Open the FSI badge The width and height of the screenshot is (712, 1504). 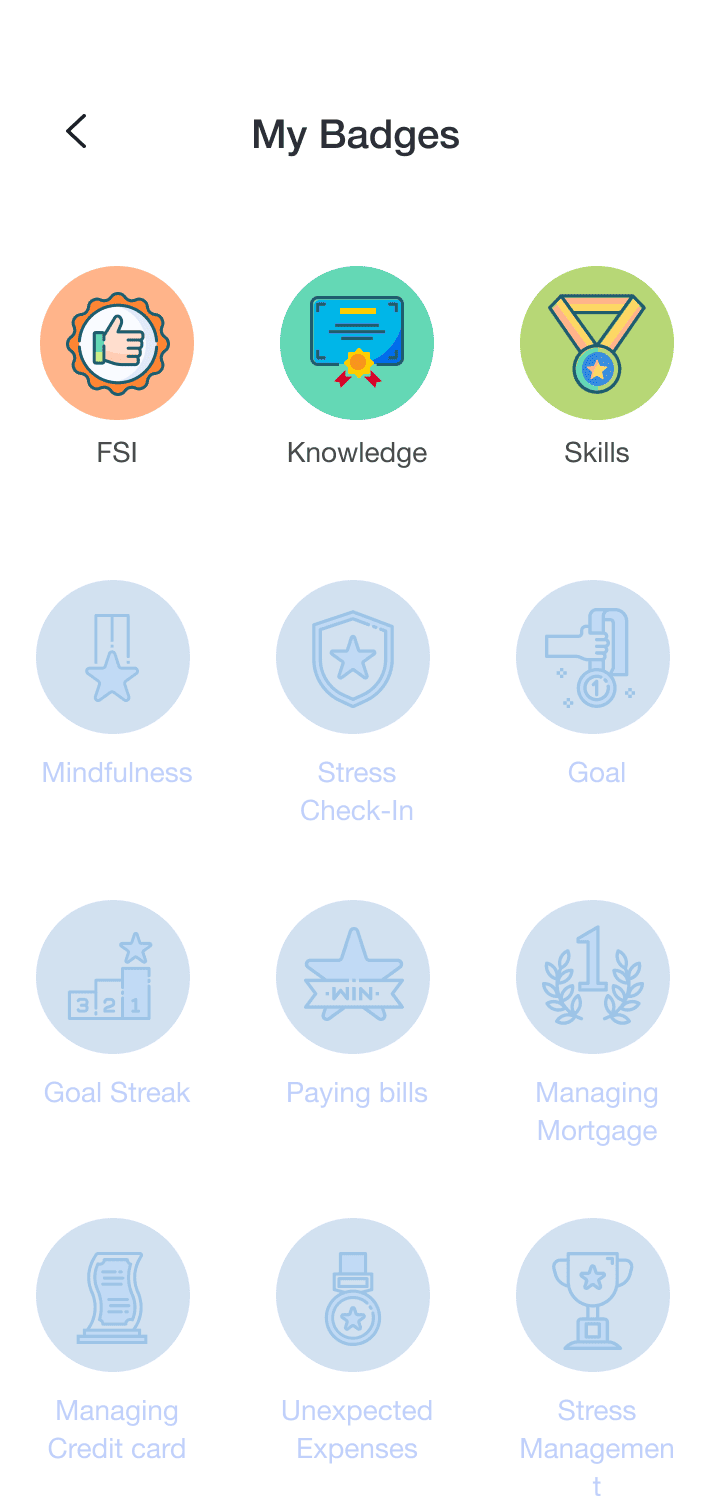coord(117,343)
